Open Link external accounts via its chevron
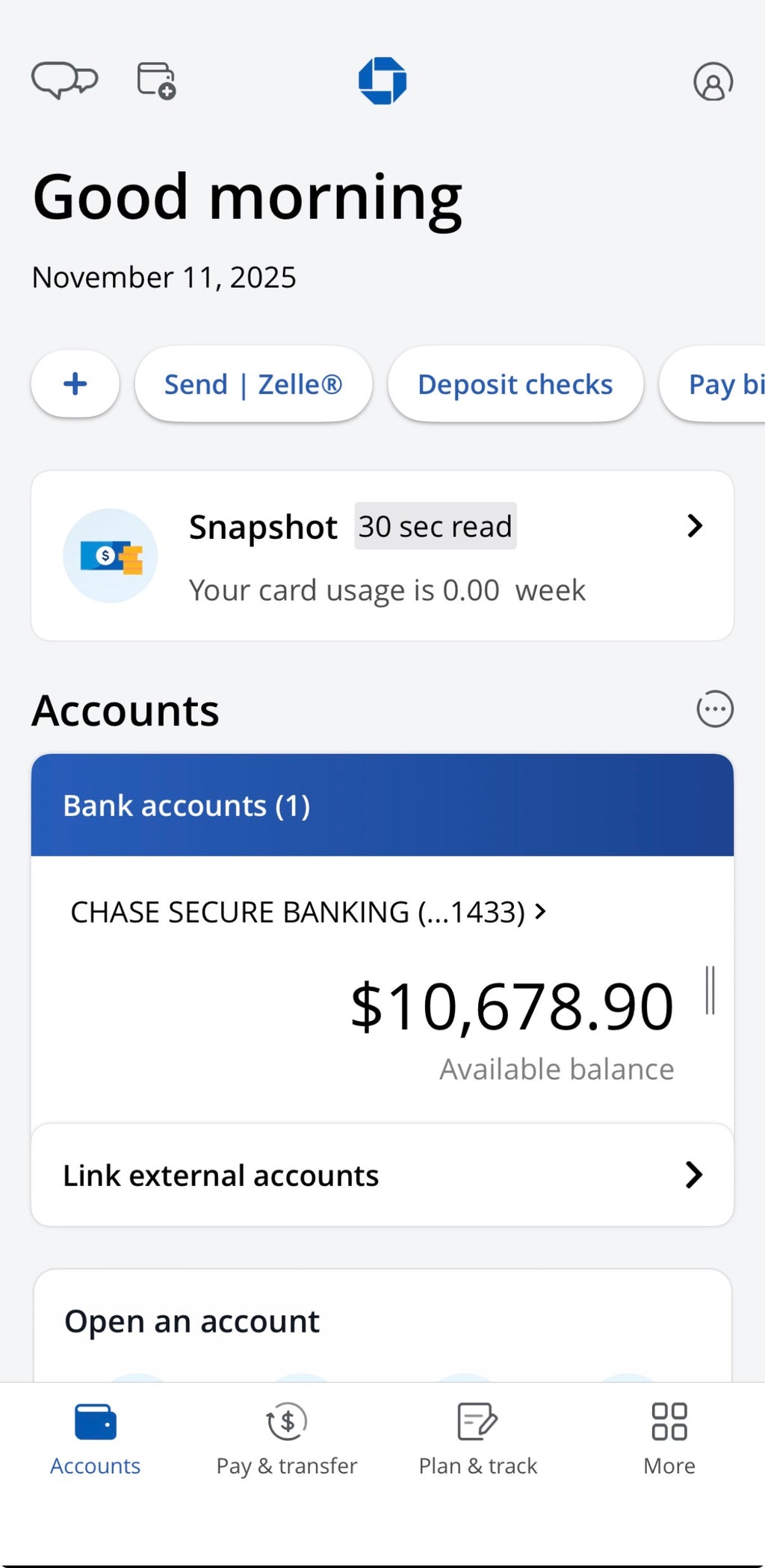Screen dimensions: 765x1568 (x=693, y=1175)
